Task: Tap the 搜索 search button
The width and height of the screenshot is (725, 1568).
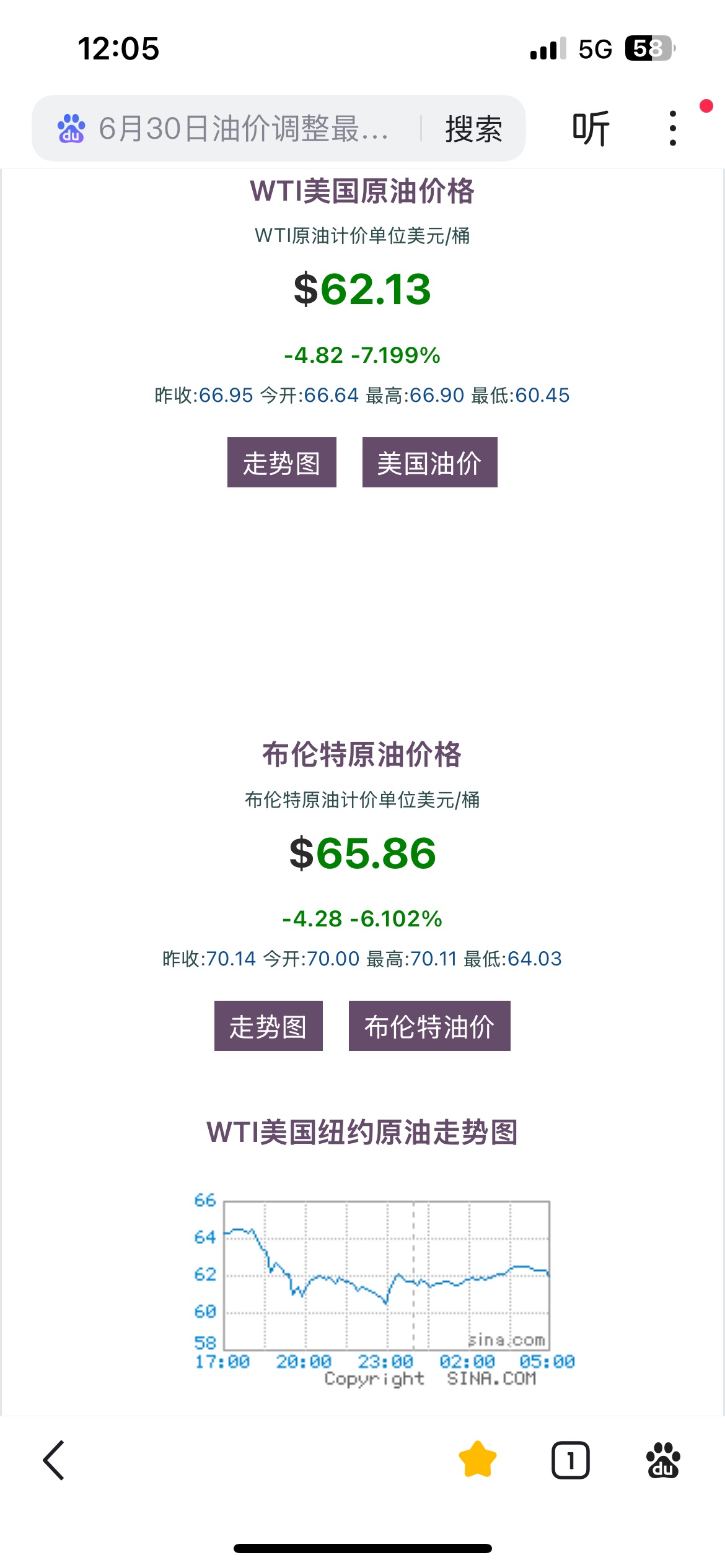Action: 473,129
